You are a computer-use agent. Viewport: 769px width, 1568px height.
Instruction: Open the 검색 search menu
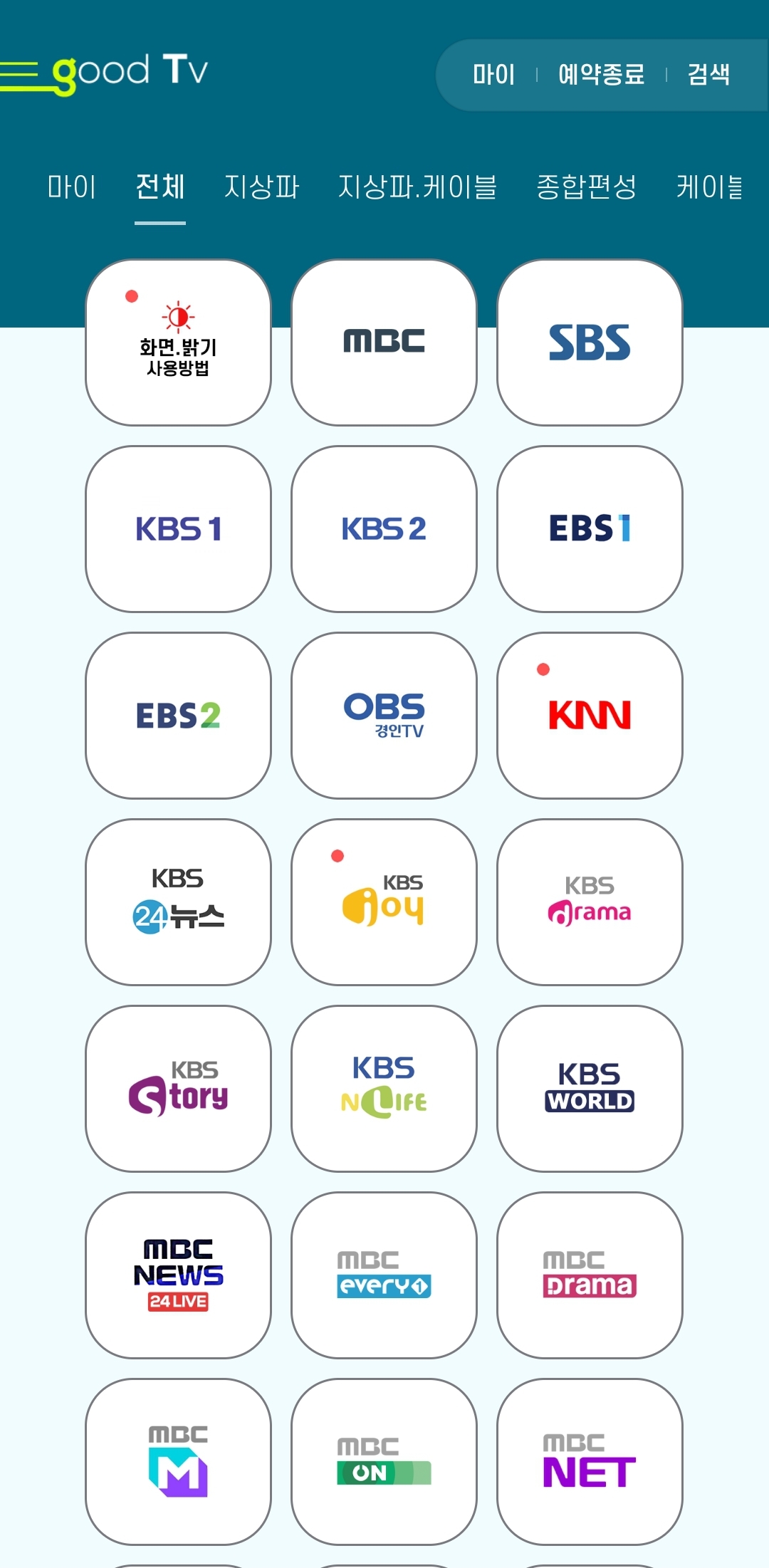708,75
